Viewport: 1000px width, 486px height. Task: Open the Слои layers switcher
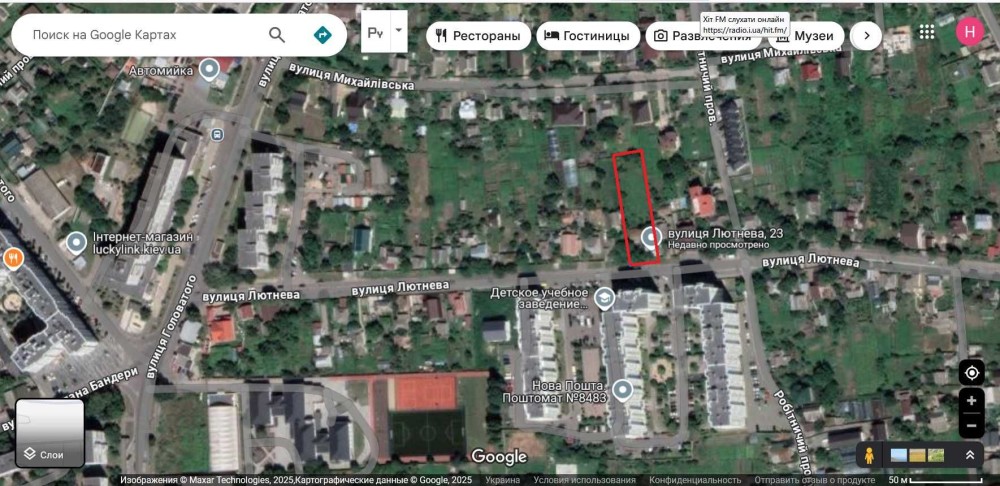coord(49,433)
